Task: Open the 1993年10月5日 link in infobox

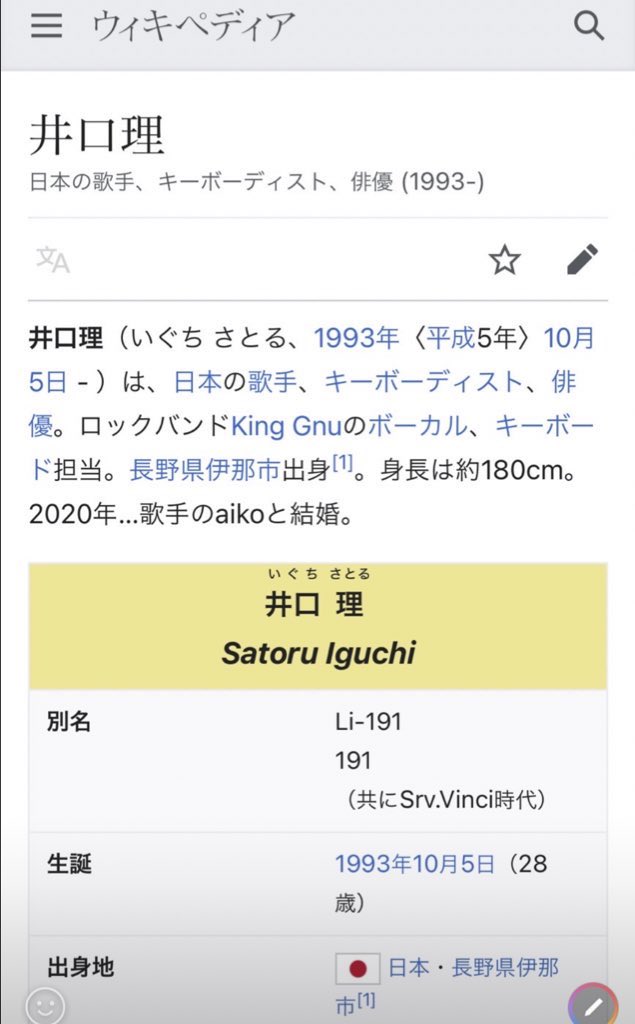Action: click(415, 864)
